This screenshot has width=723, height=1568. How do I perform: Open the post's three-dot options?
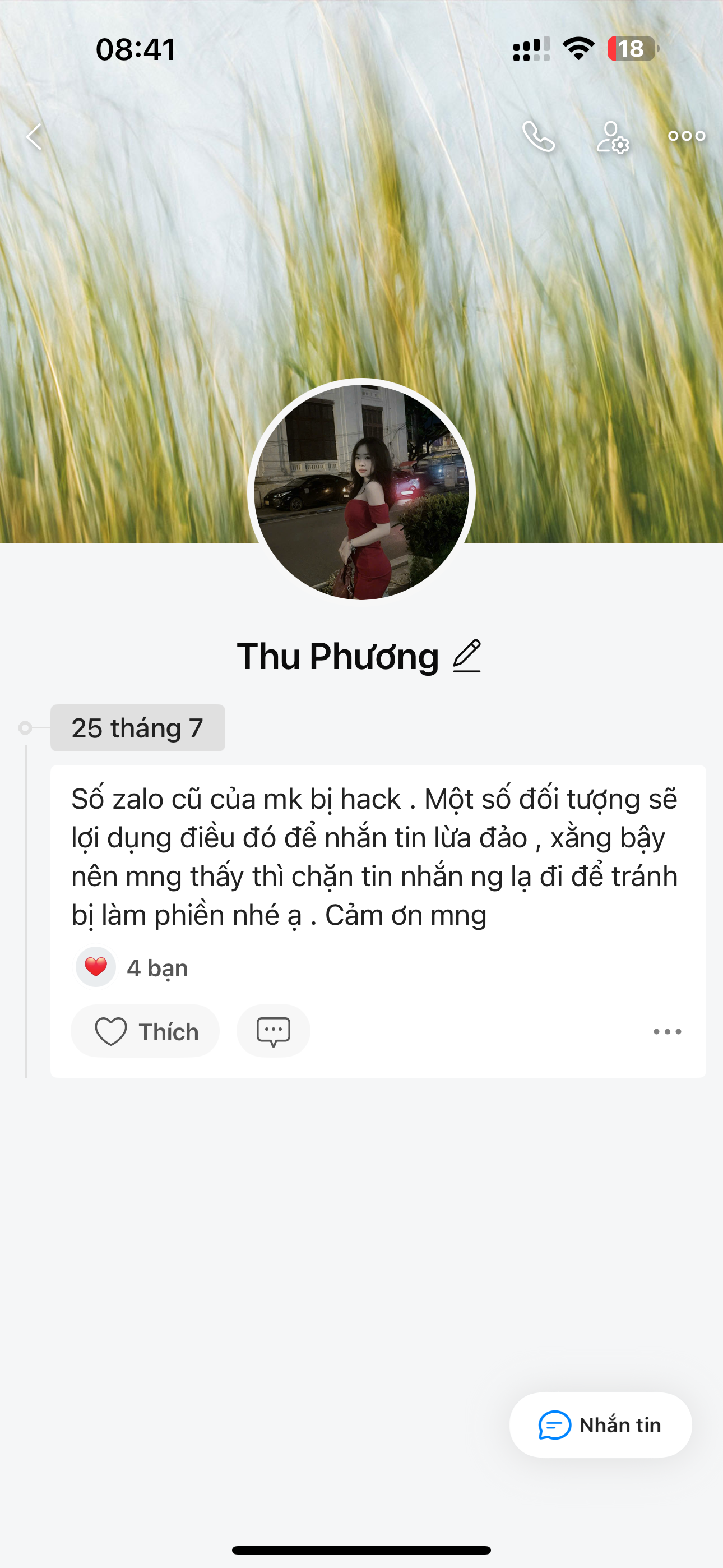667,1031
